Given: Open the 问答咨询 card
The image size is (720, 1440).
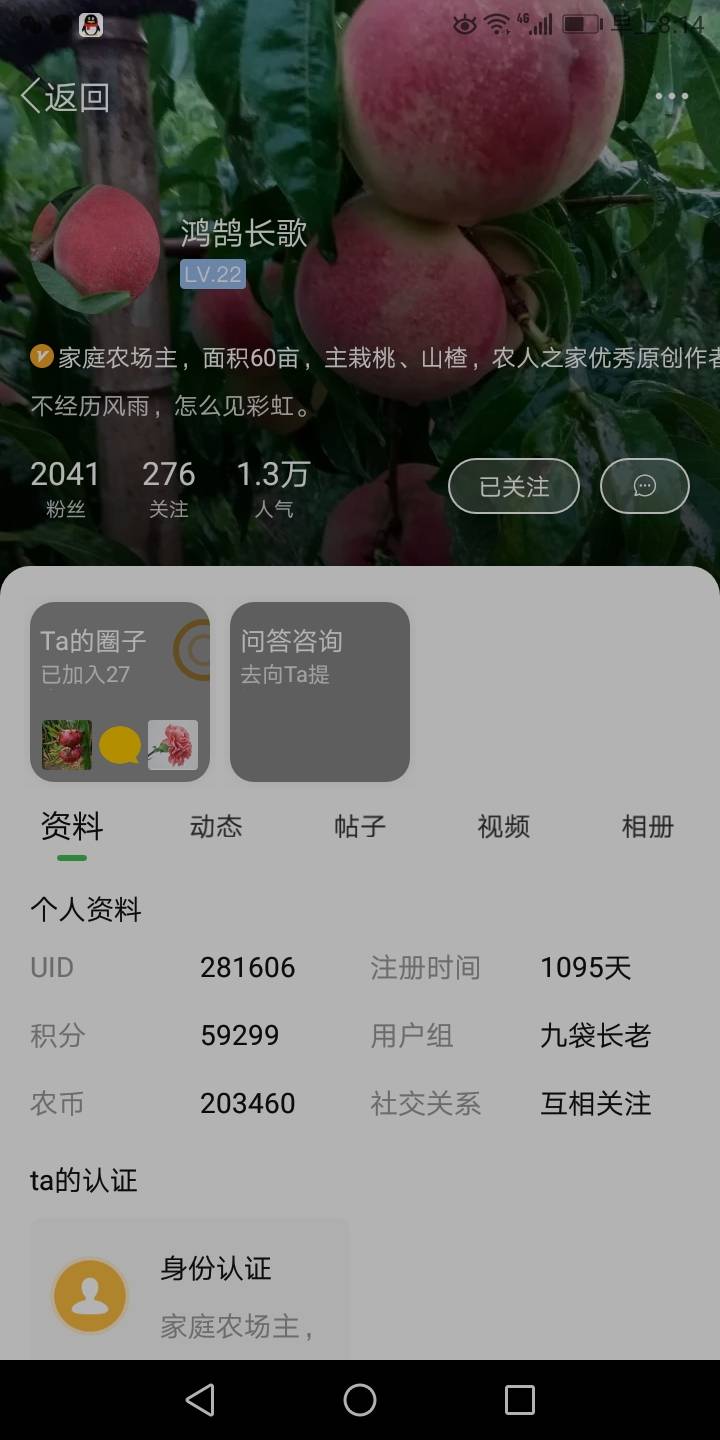Looking at the screenshot, I should pyautogui.click(x=320, y=692).
